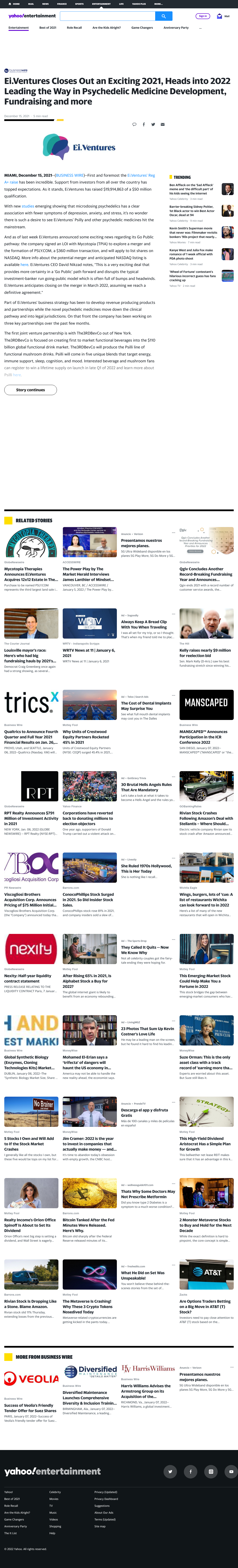Tap the Sign in button
238x1568 pixels.
pos(203,16)
